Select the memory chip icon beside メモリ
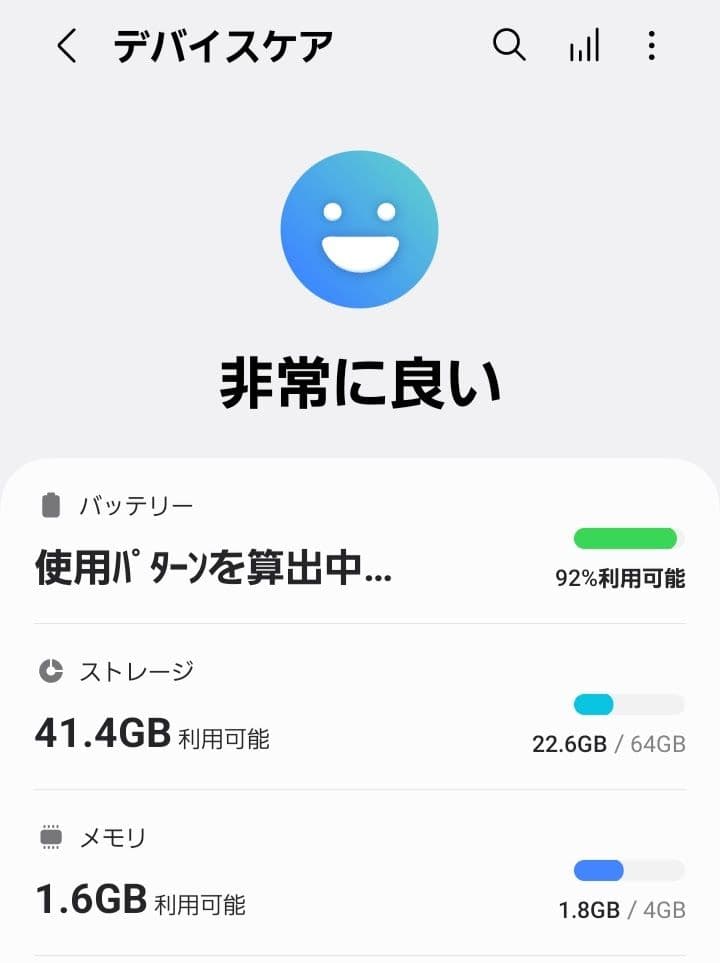The height and width of the screenshot is (963, 720). pos(51,838)
